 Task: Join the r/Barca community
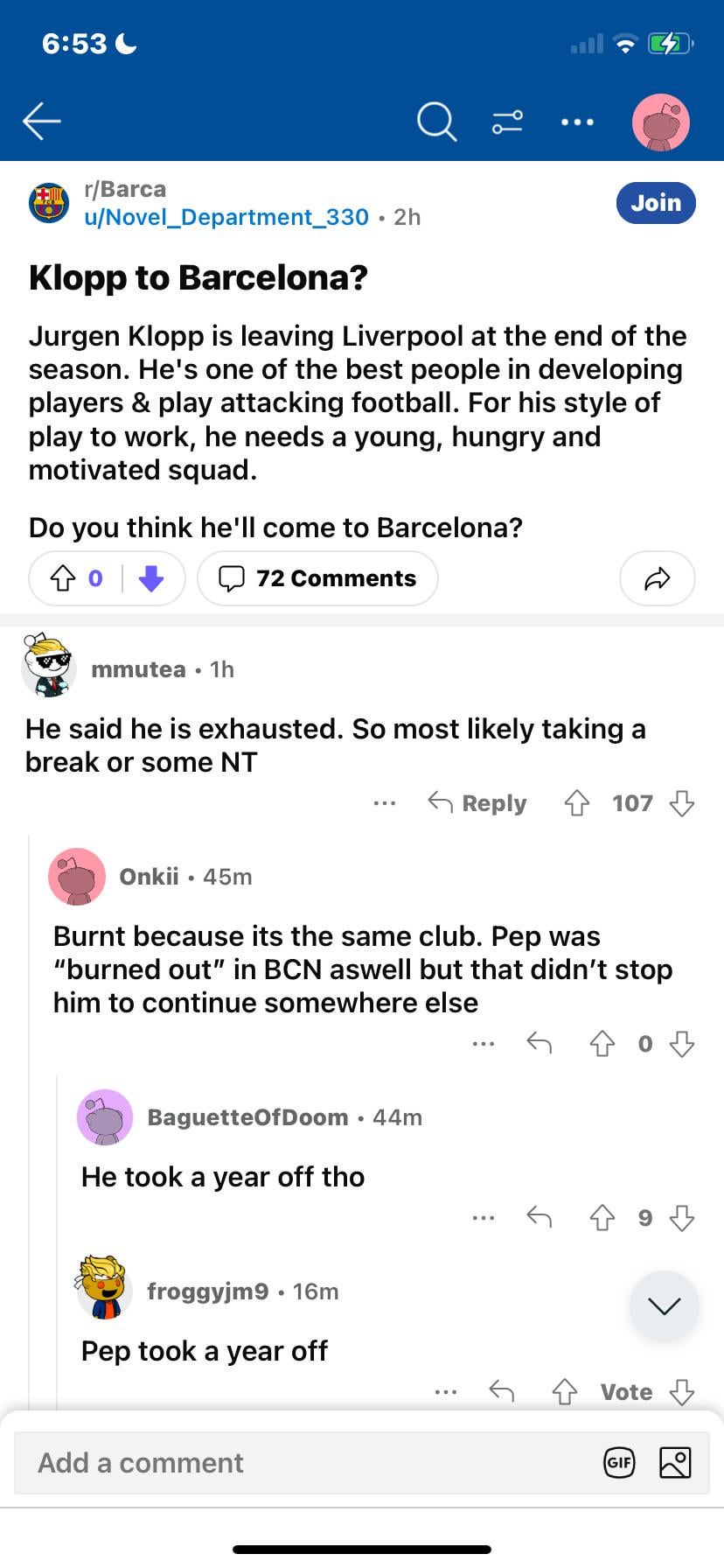(656, 203)
